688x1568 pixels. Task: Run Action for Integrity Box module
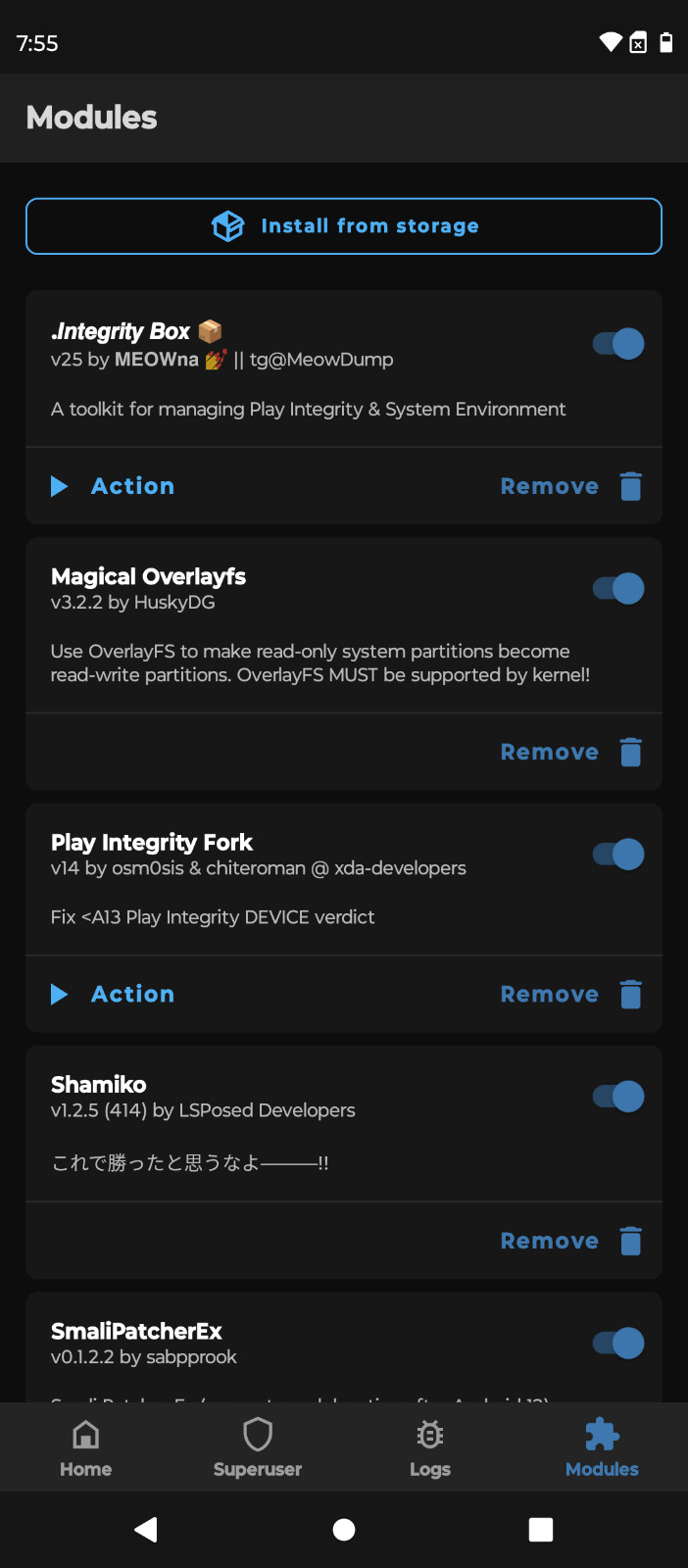pyautogui.click(x=113, y=486)
